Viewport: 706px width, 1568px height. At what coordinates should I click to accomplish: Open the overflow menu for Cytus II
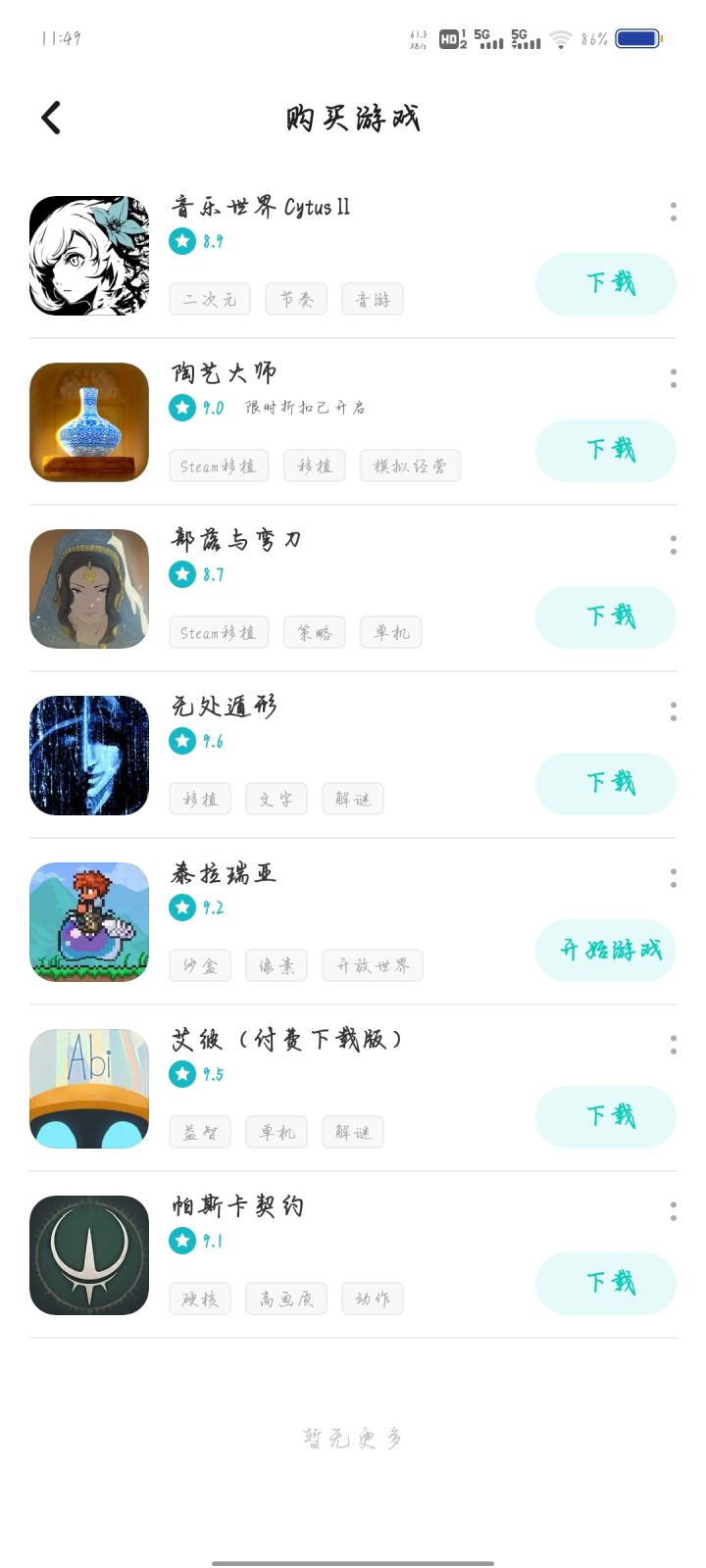coord(673,215)
